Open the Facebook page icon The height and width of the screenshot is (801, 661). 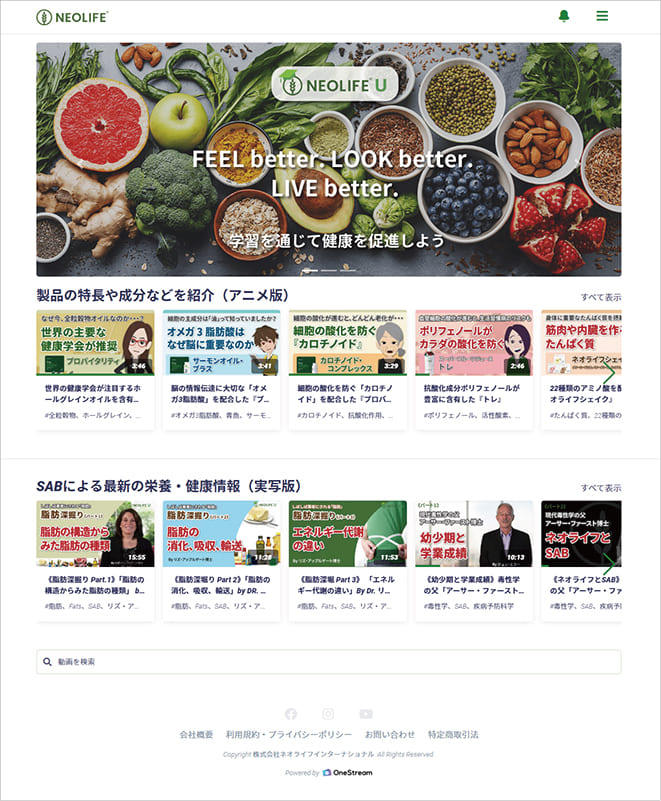click(x=291, y=714)
